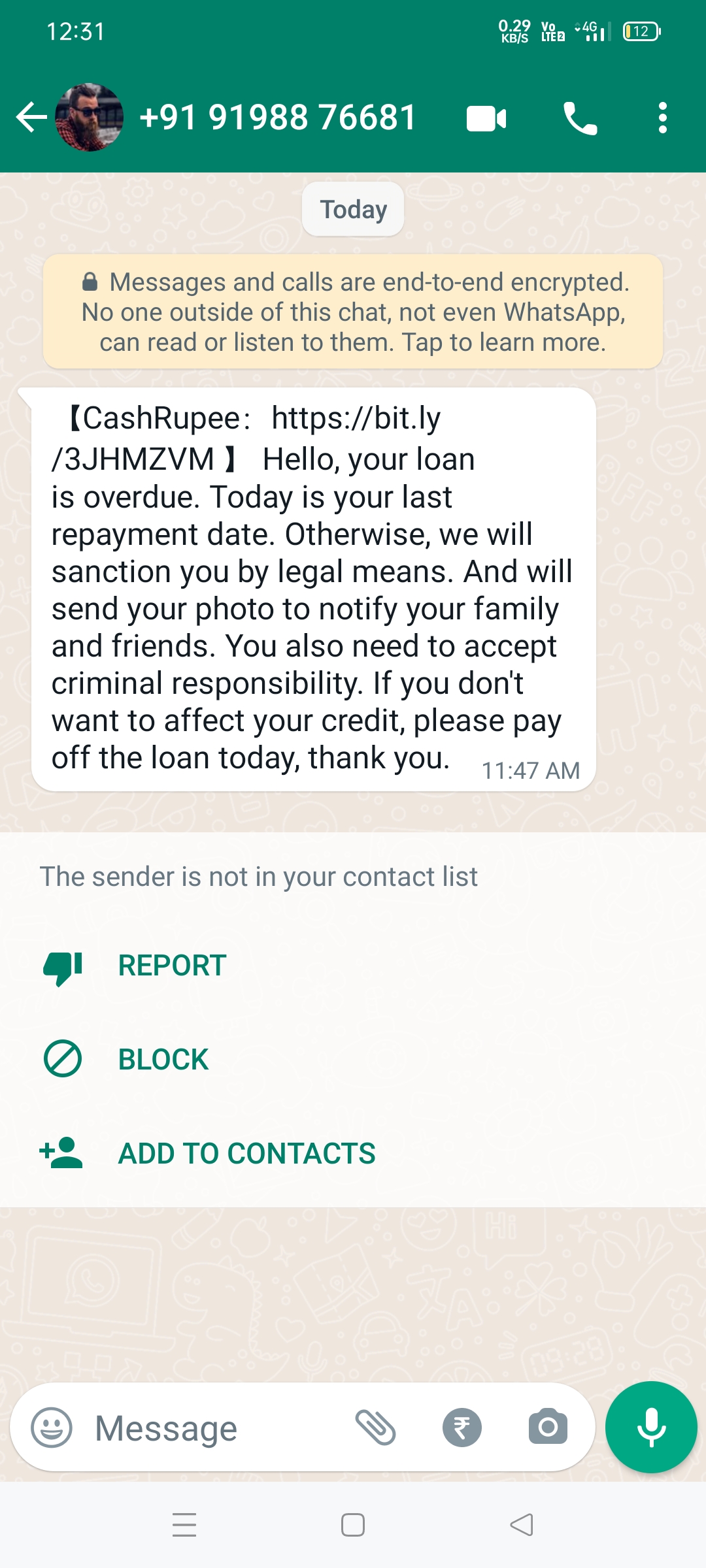Tap the microphone to record voice message
This screenshot has height=1568, width=706.
click(651, 1428)
